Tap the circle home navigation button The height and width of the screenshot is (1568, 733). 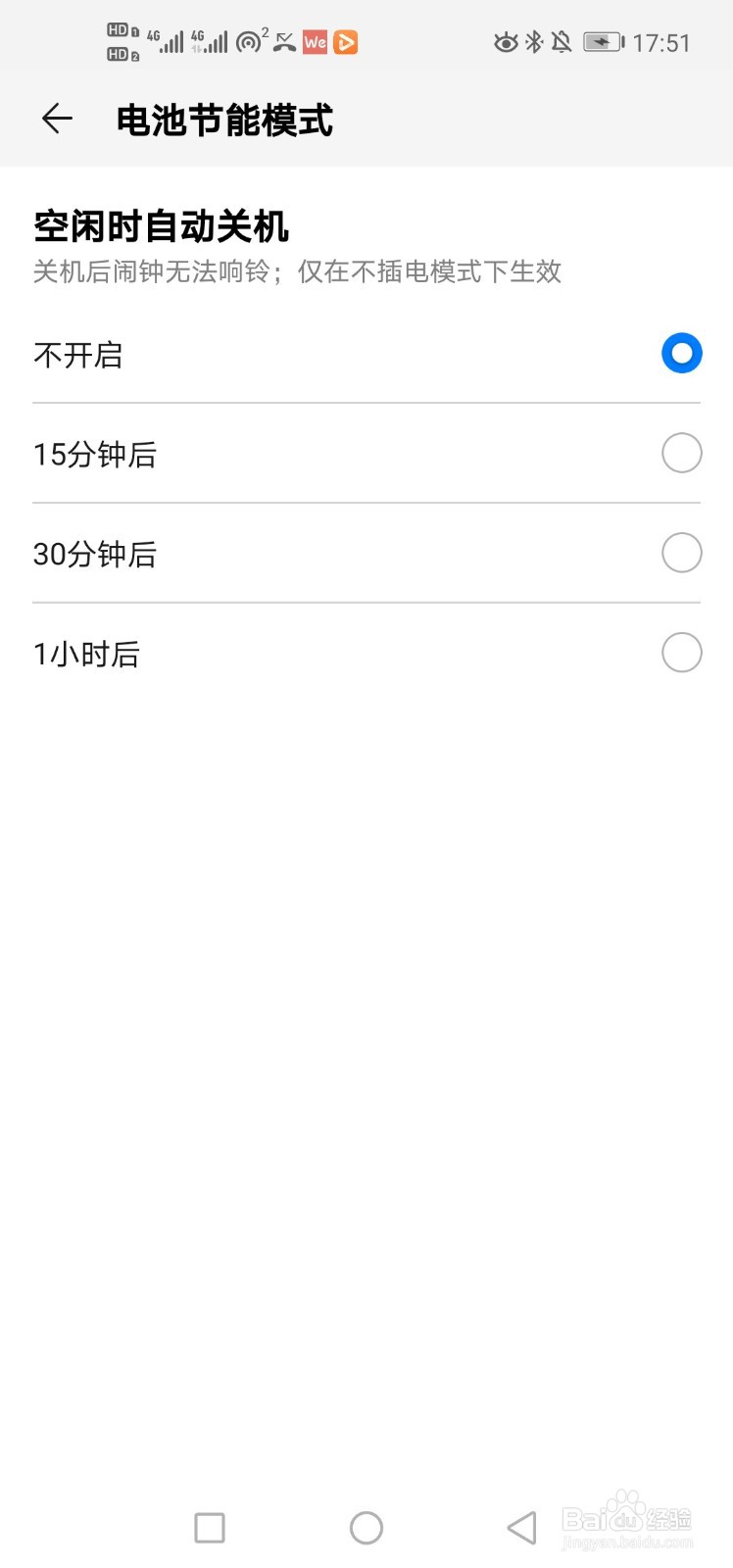pos(366,1527)
